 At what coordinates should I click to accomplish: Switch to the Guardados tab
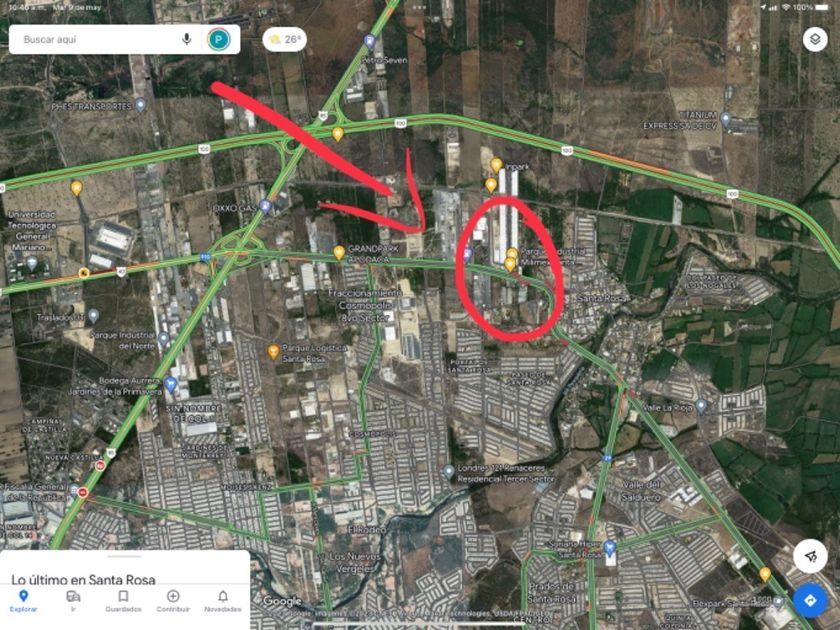coord(123,601)
